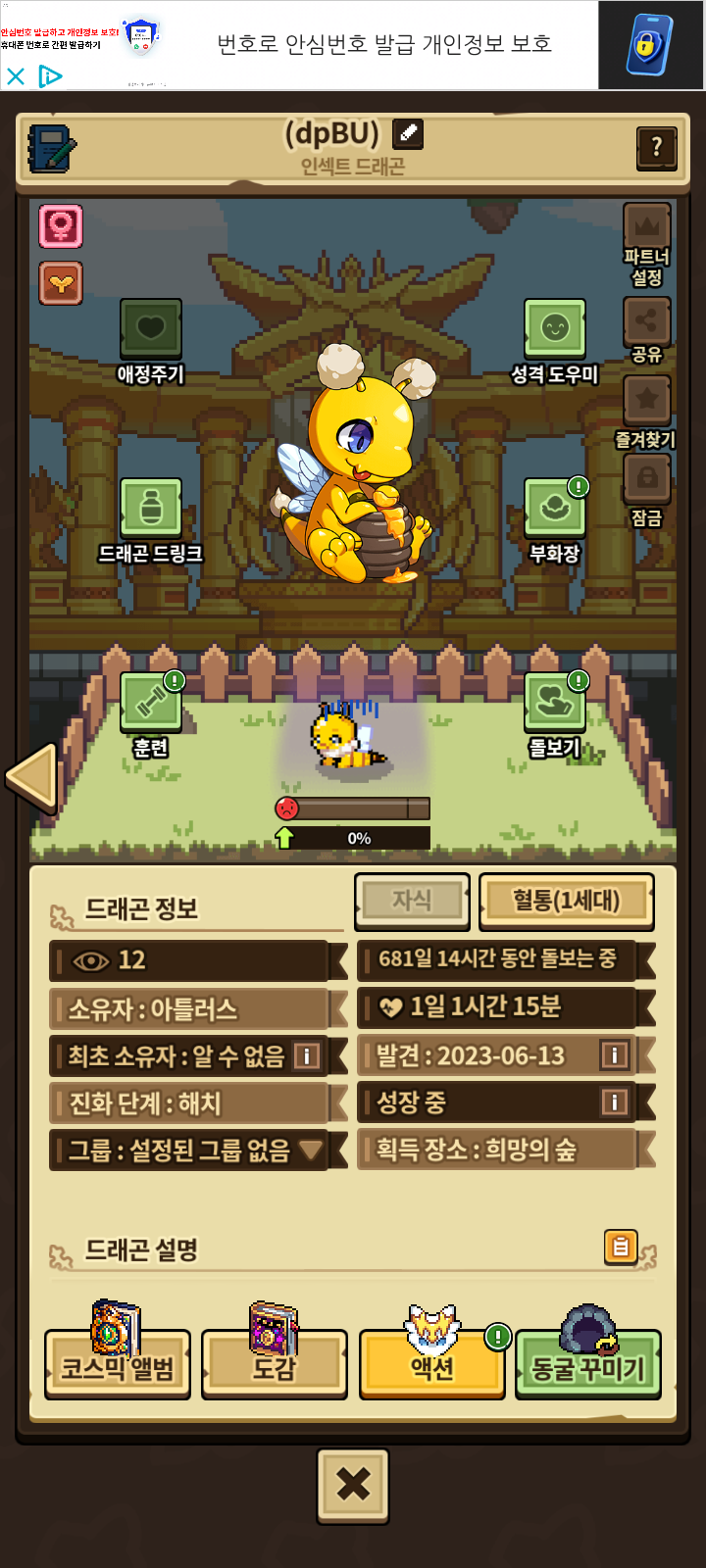
Task: Open the help question mark button
Action: [x=656, y=148]
